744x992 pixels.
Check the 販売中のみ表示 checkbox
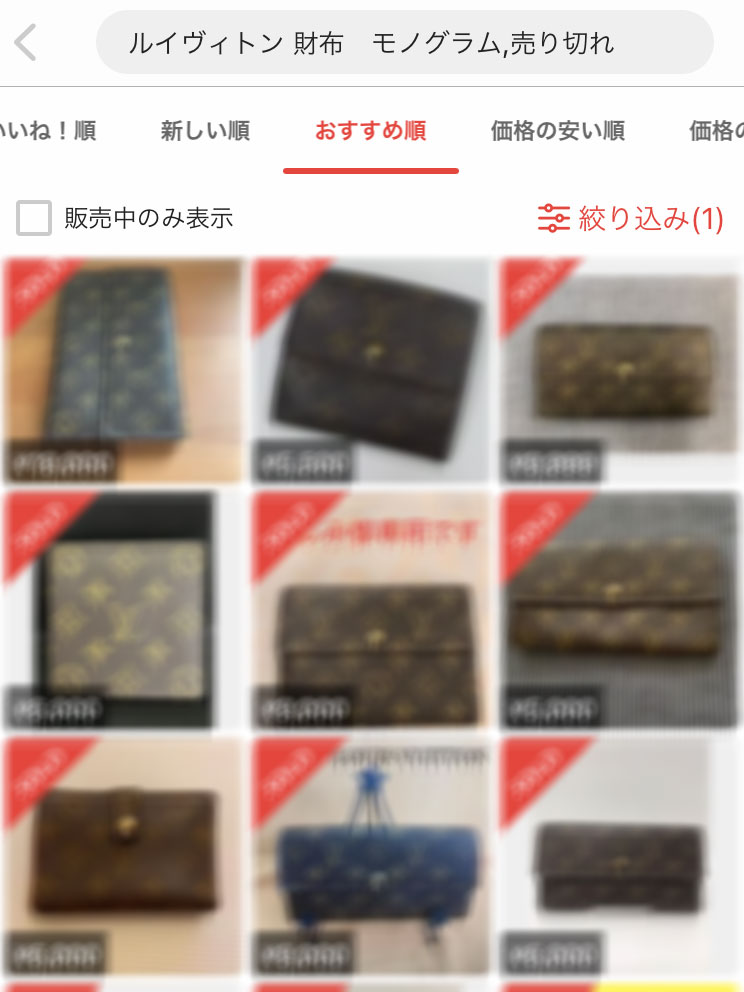34,218
